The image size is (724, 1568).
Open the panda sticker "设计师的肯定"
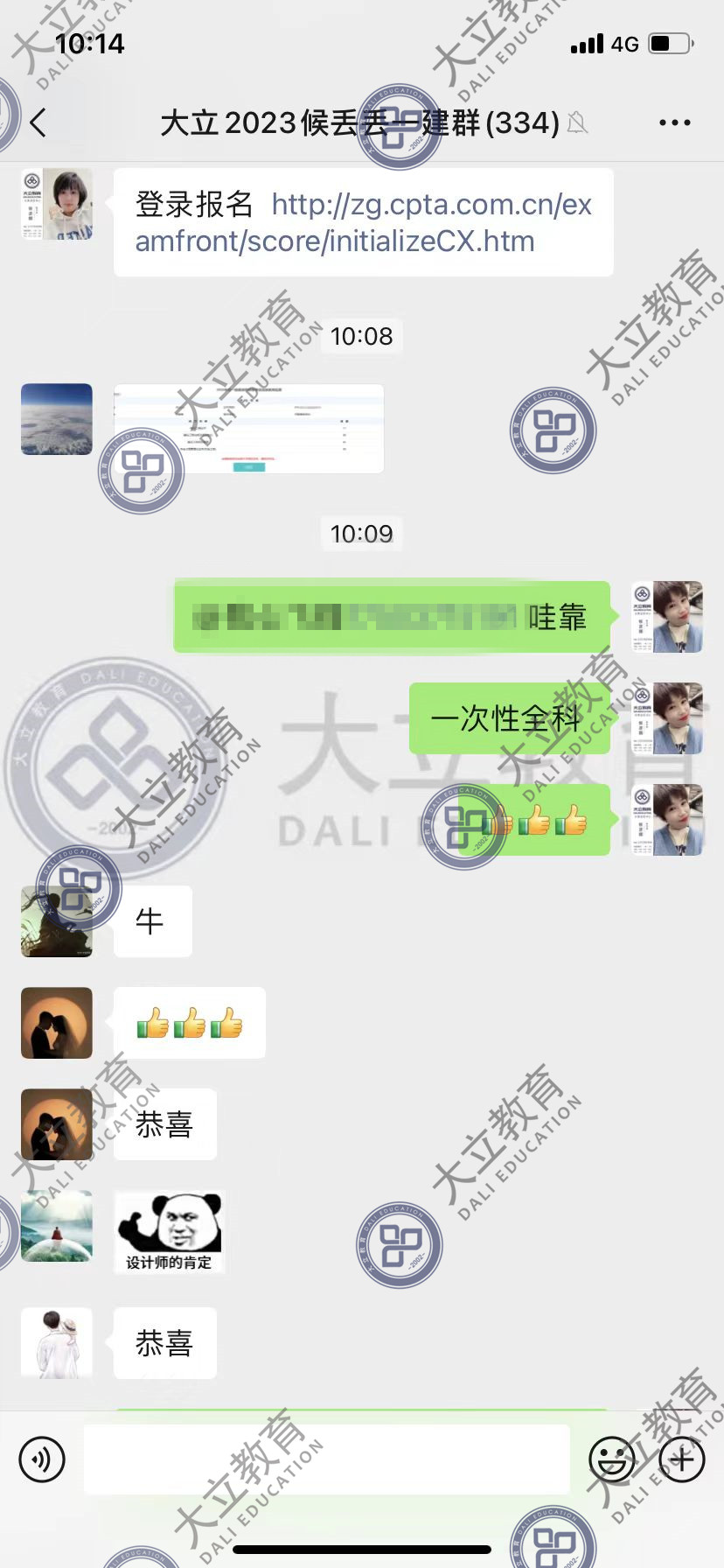pos(170,1231)
